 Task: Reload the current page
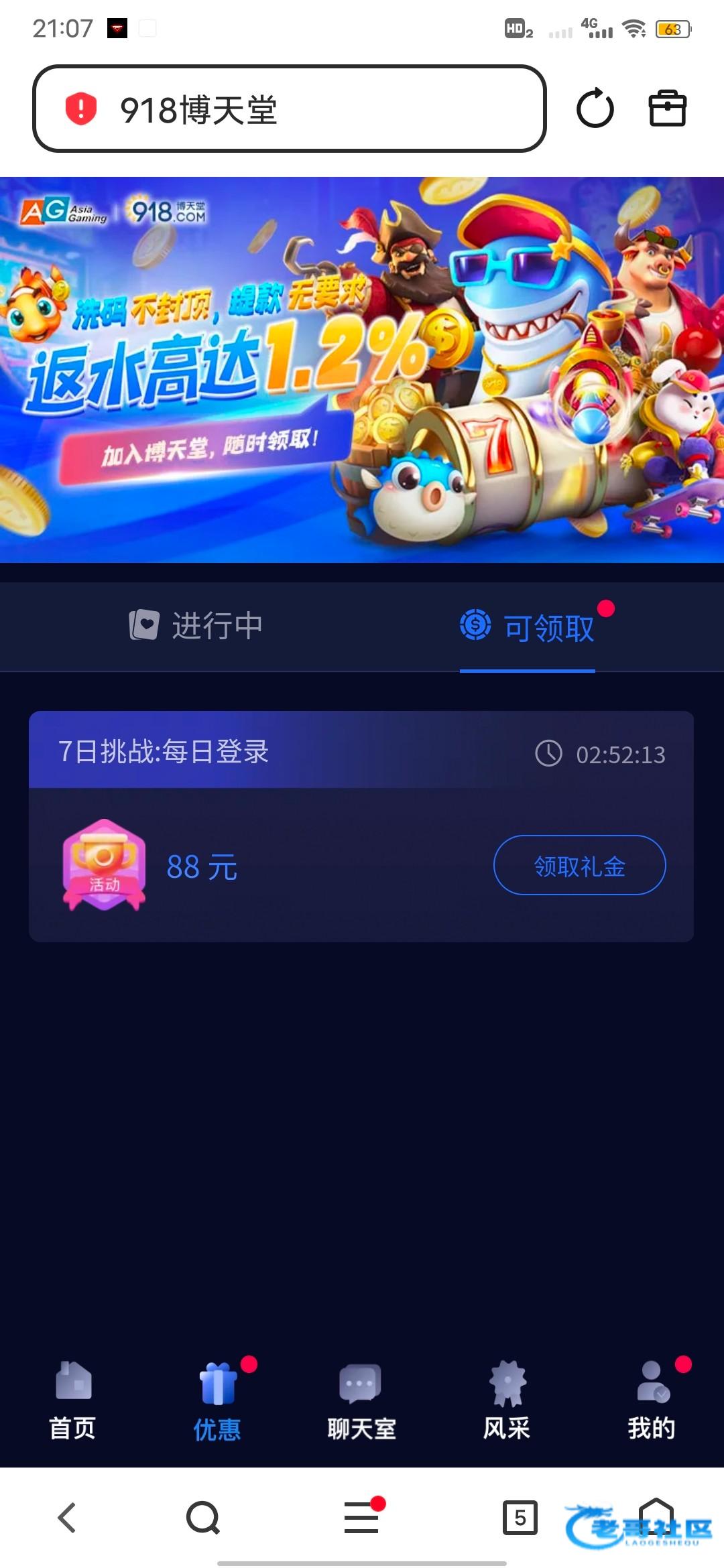click(595, 109)
